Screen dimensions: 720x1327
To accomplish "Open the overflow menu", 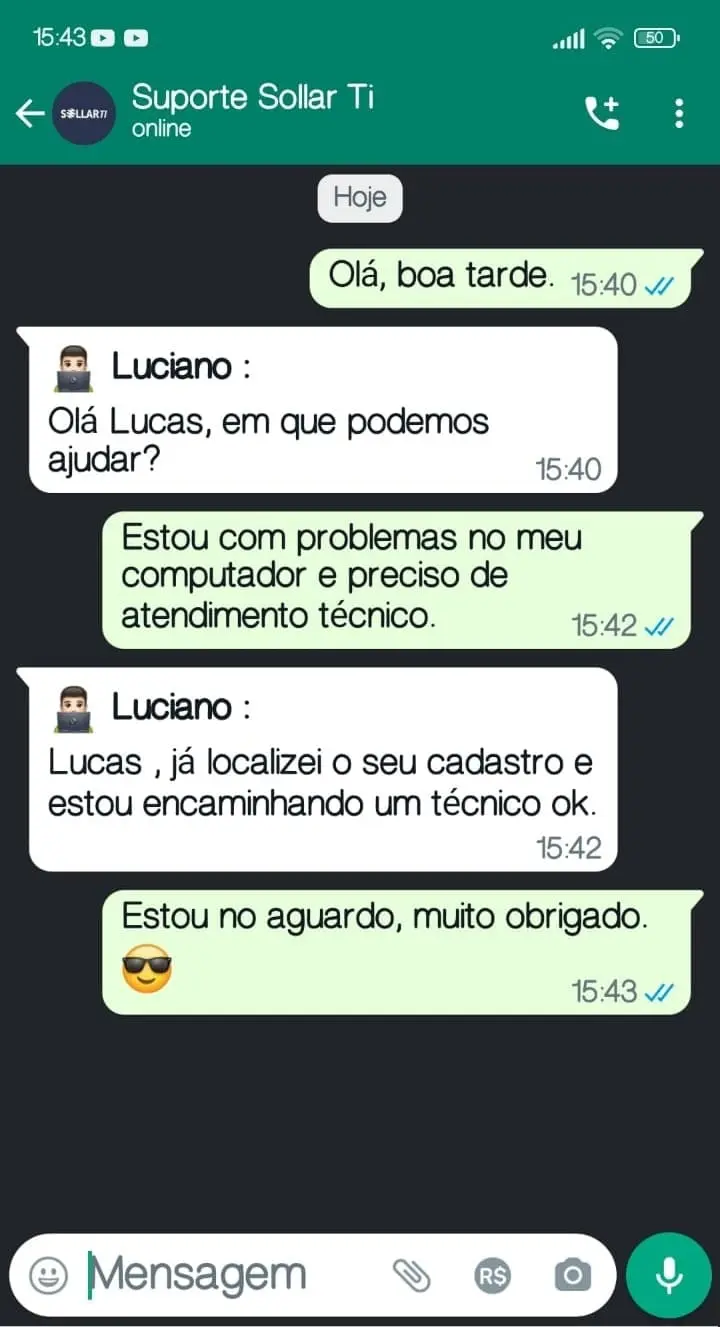I will tap(679, 113).
